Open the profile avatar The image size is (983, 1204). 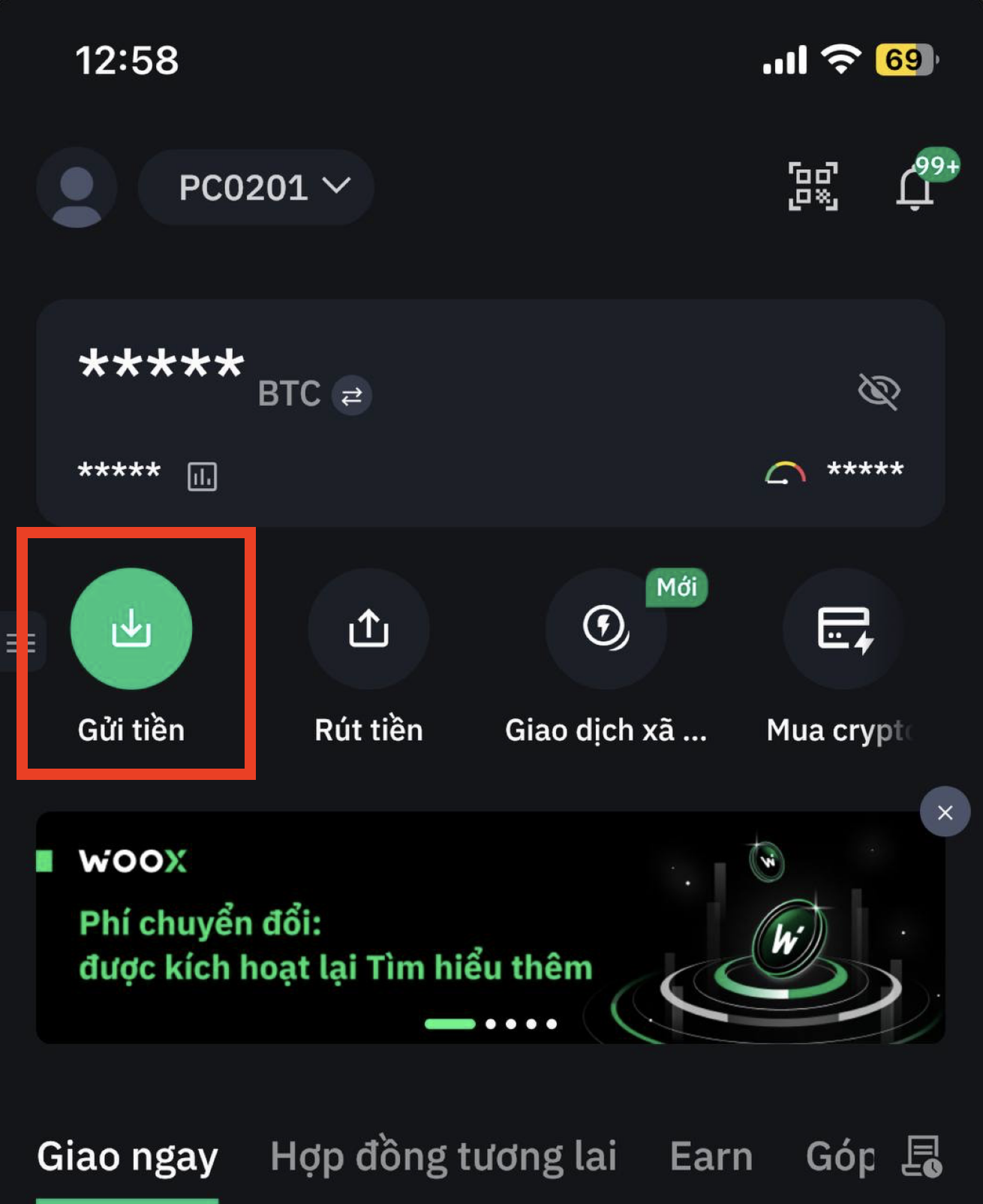(77, 188)
